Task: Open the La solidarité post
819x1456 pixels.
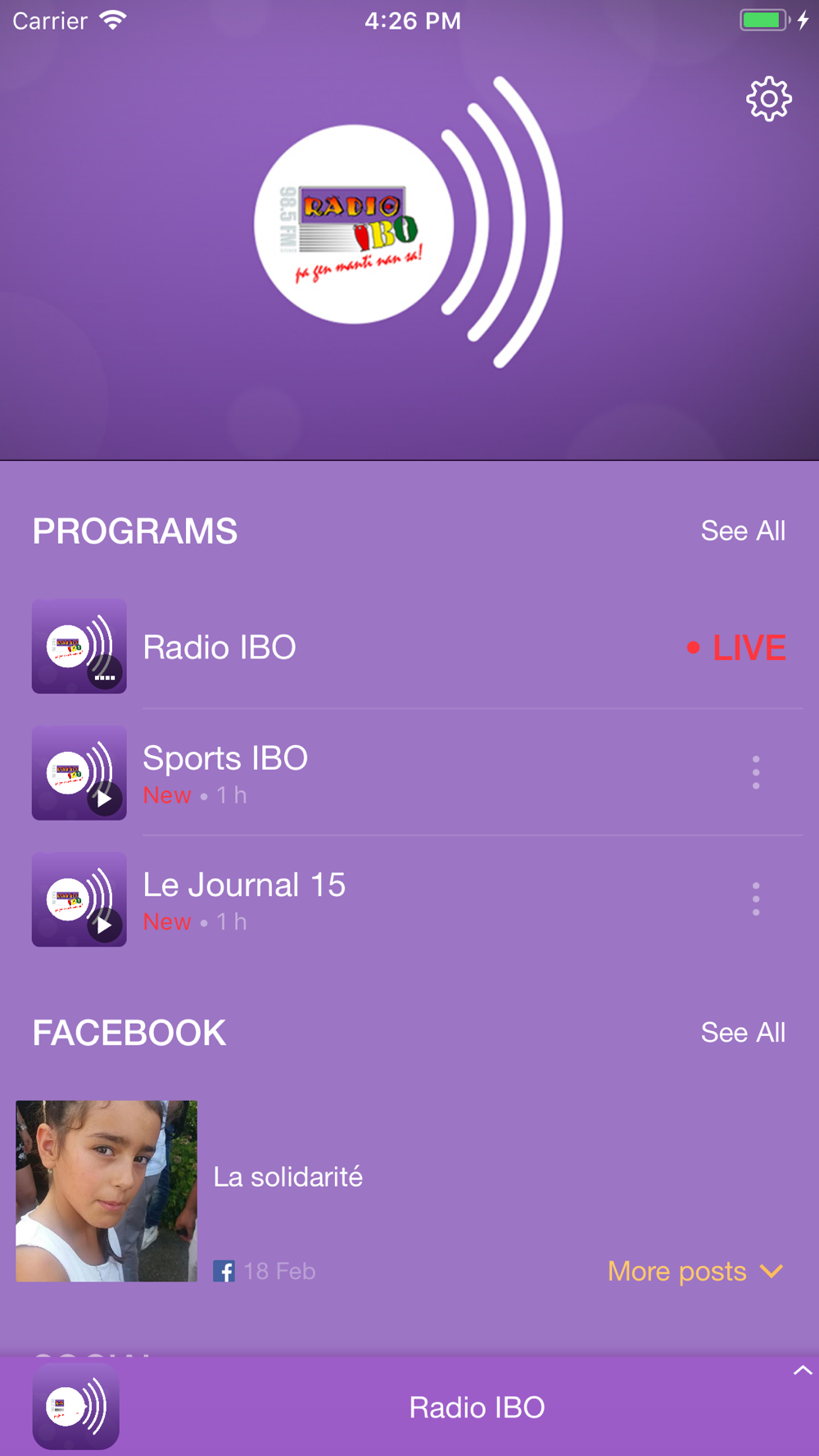Action: pos(287,1178)
